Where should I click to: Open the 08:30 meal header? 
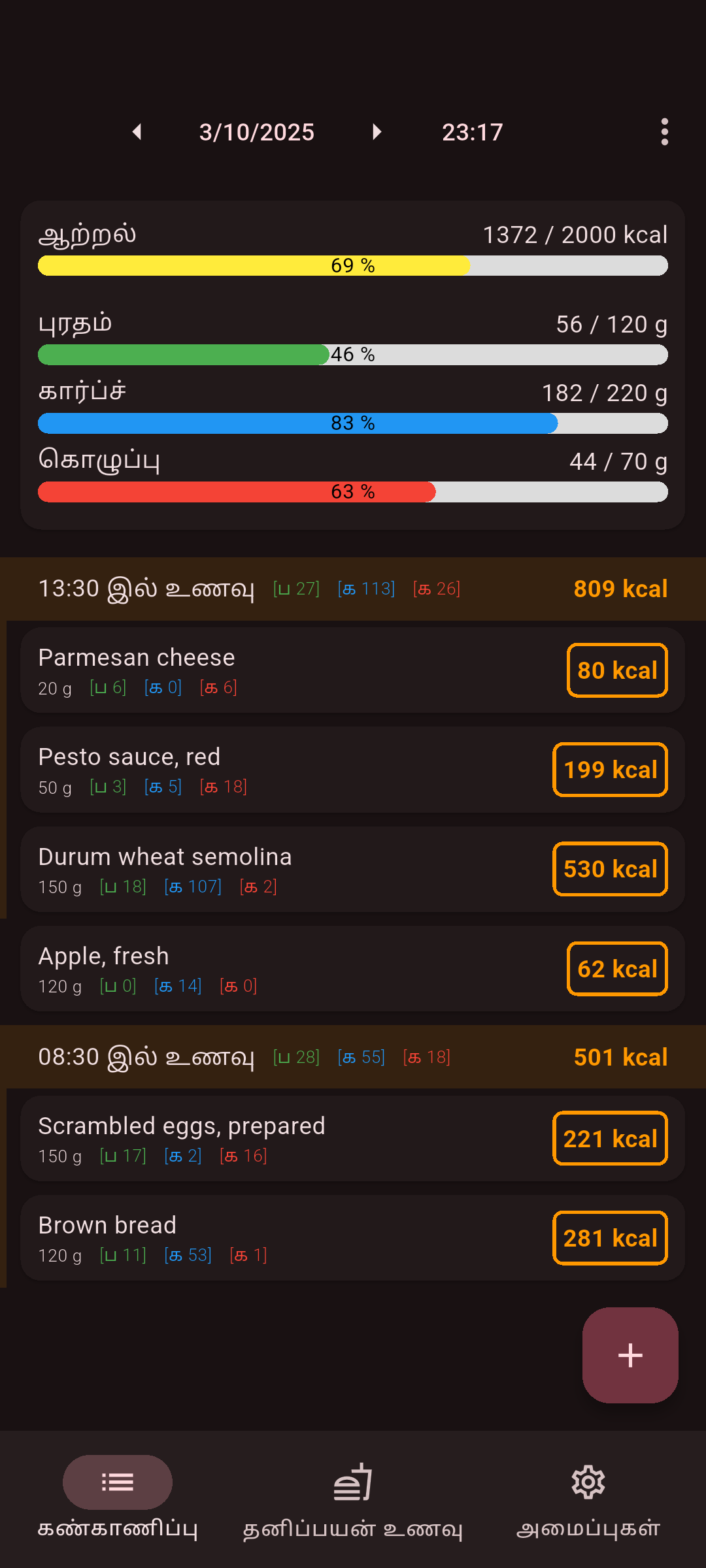point(353,1057)
